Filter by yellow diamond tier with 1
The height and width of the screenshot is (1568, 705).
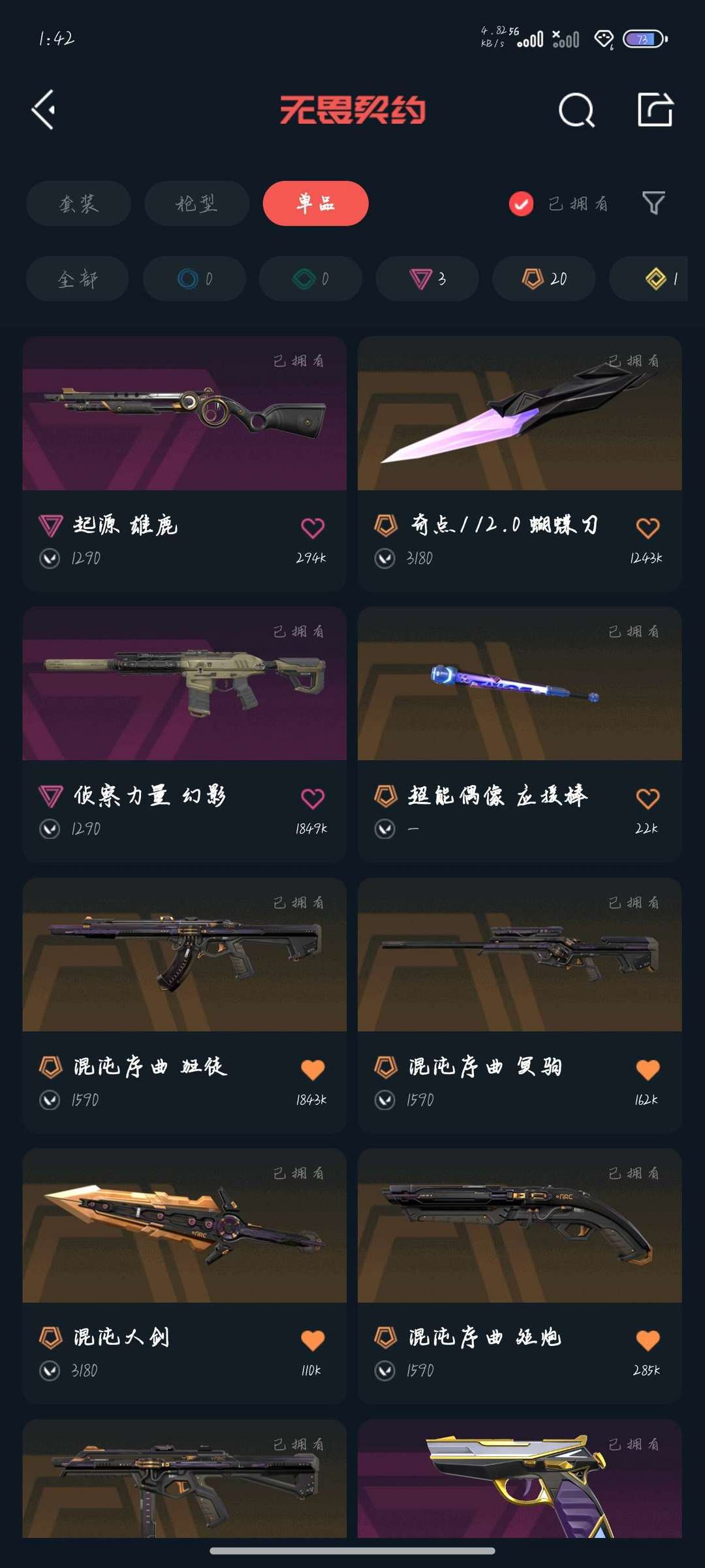659,279
